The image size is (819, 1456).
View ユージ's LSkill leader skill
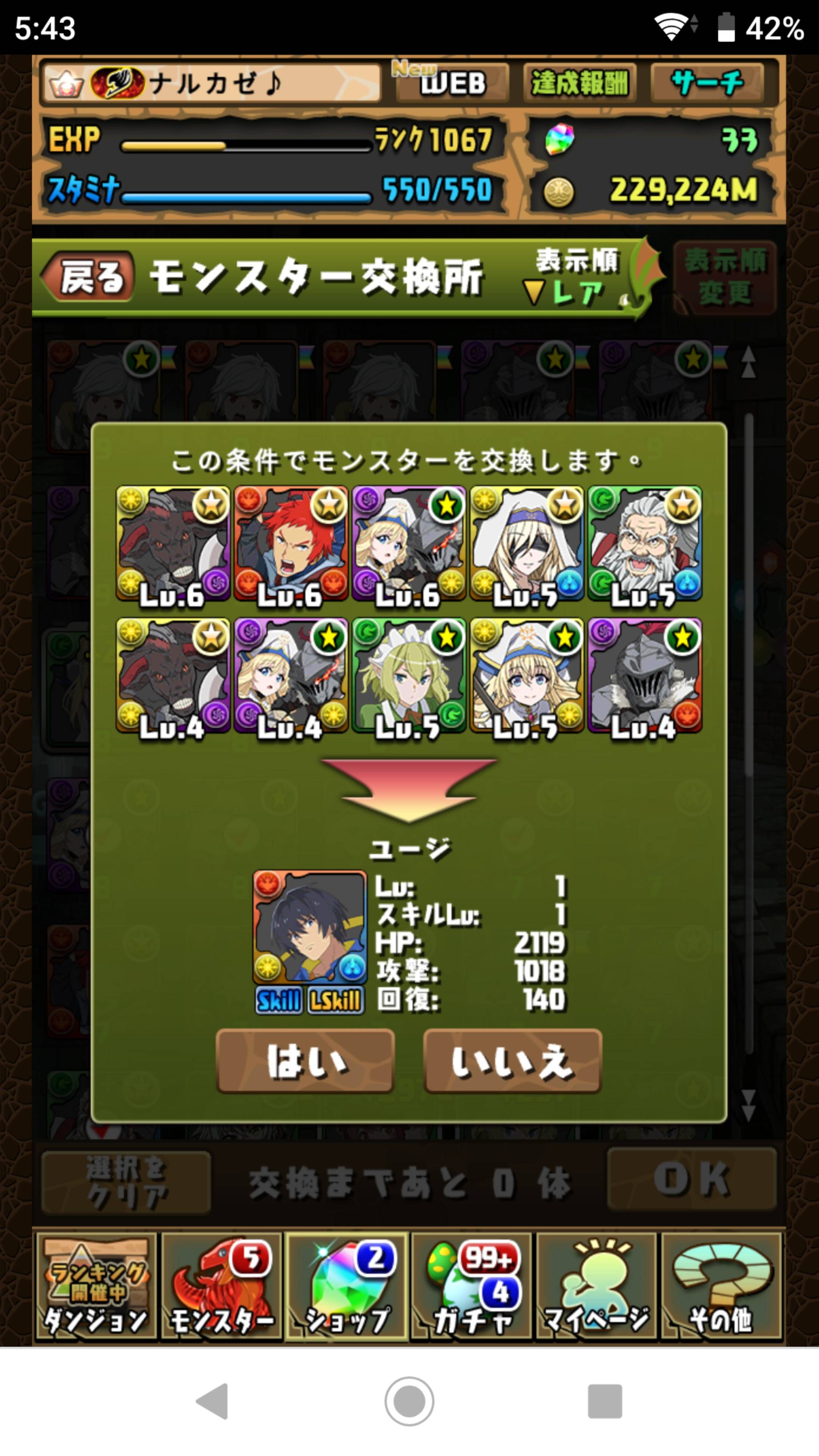tap(335, 1001)
